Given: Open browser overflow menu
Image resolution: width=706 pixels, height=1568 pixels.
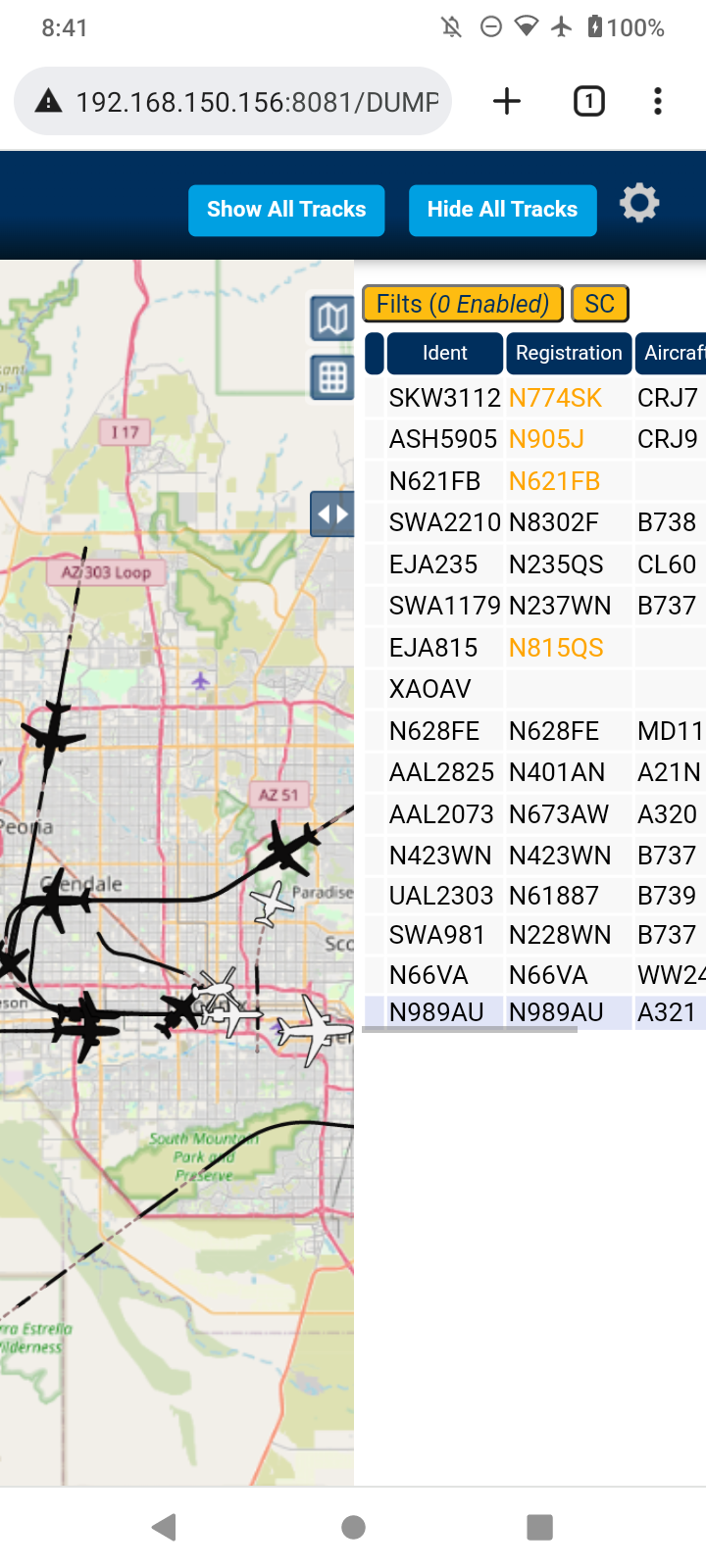Looking at the screenshot, I should pyautogui.click(x=658, y=101).
